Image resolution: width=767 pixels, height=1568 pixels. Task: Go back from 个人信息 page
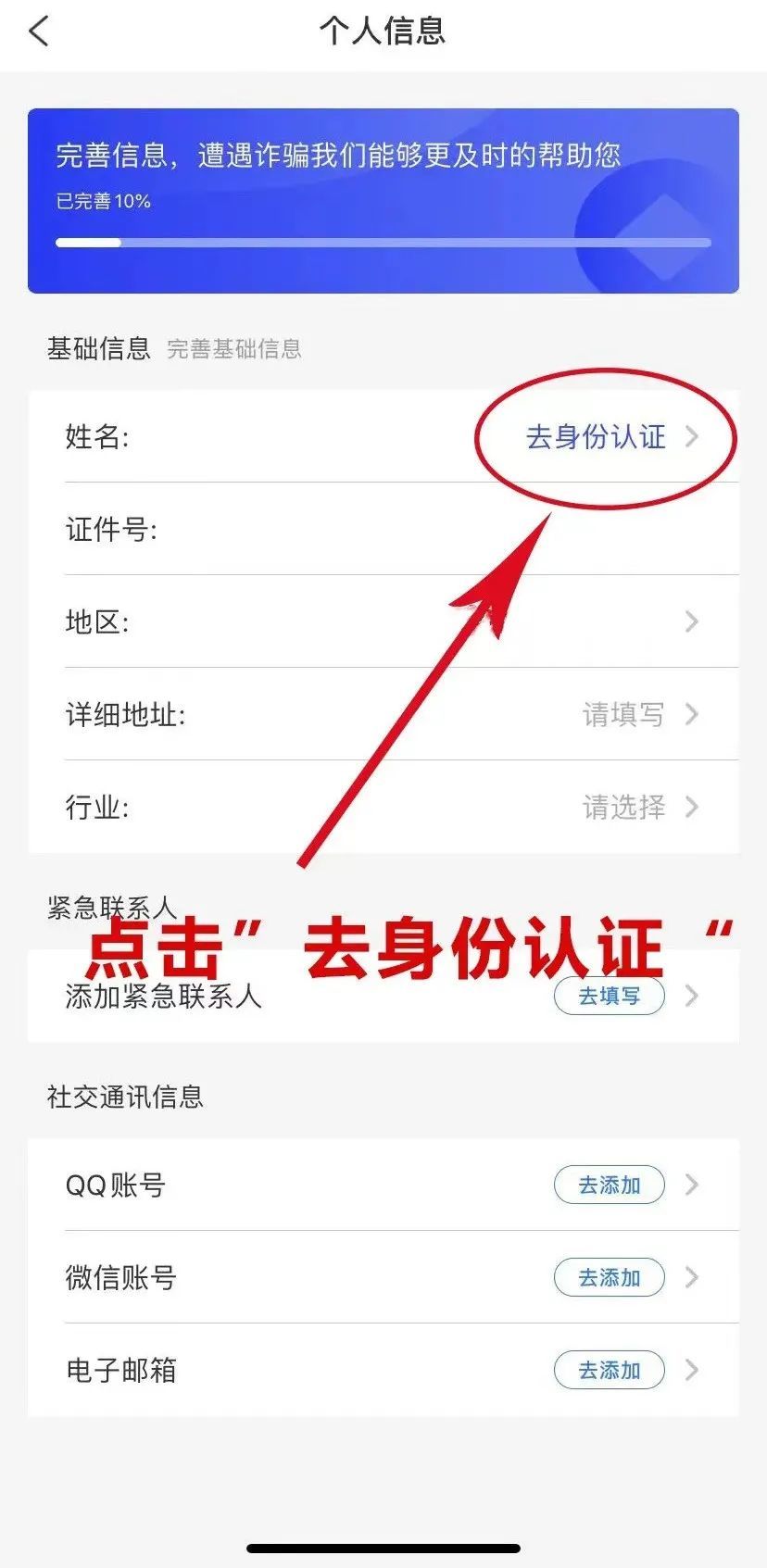[39, 31]
